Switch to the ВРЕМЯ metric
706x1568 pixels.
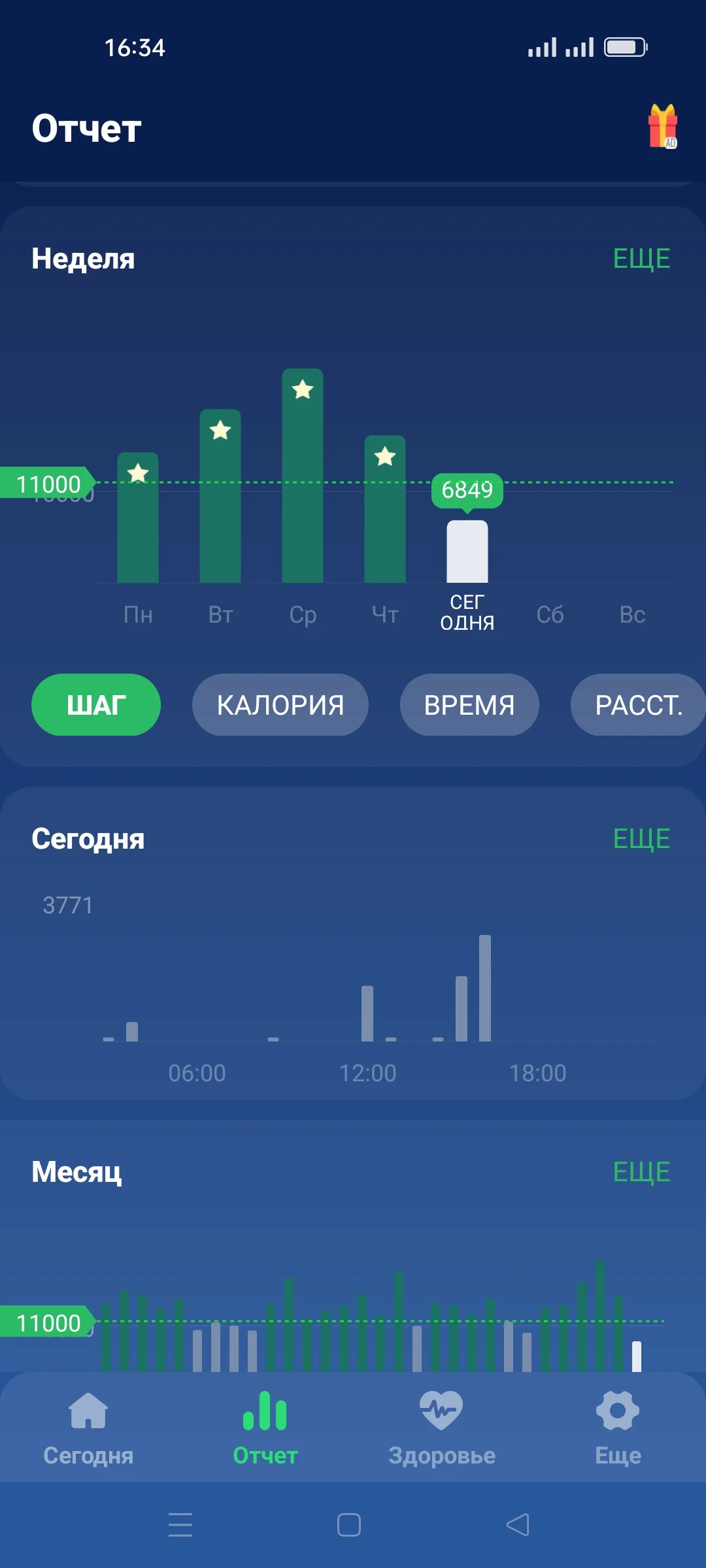[x=469, y=704]
